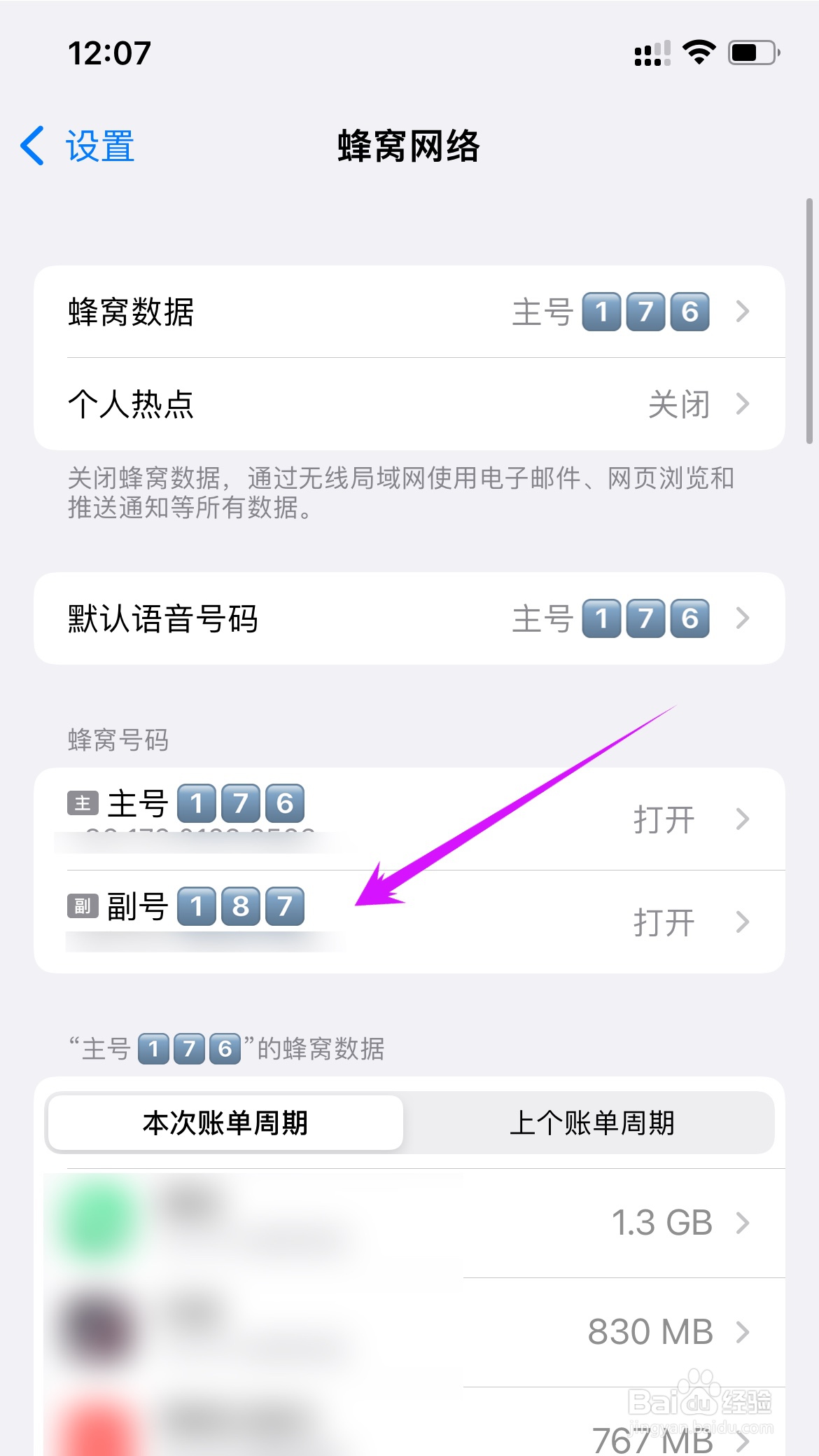Expand details of the 830 MB app
819x1456 pixels.
point(741,1331)
